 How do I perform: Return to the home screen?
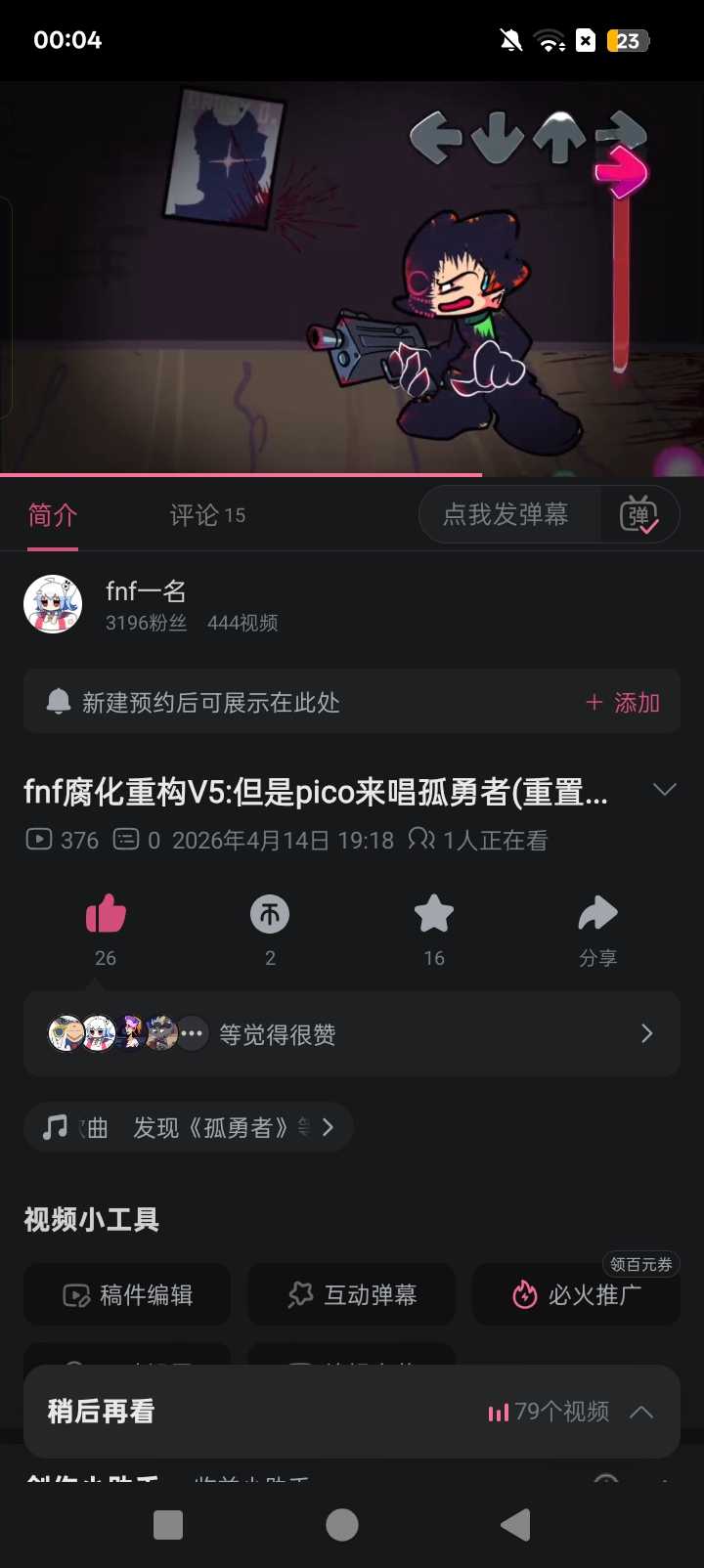341,1525
